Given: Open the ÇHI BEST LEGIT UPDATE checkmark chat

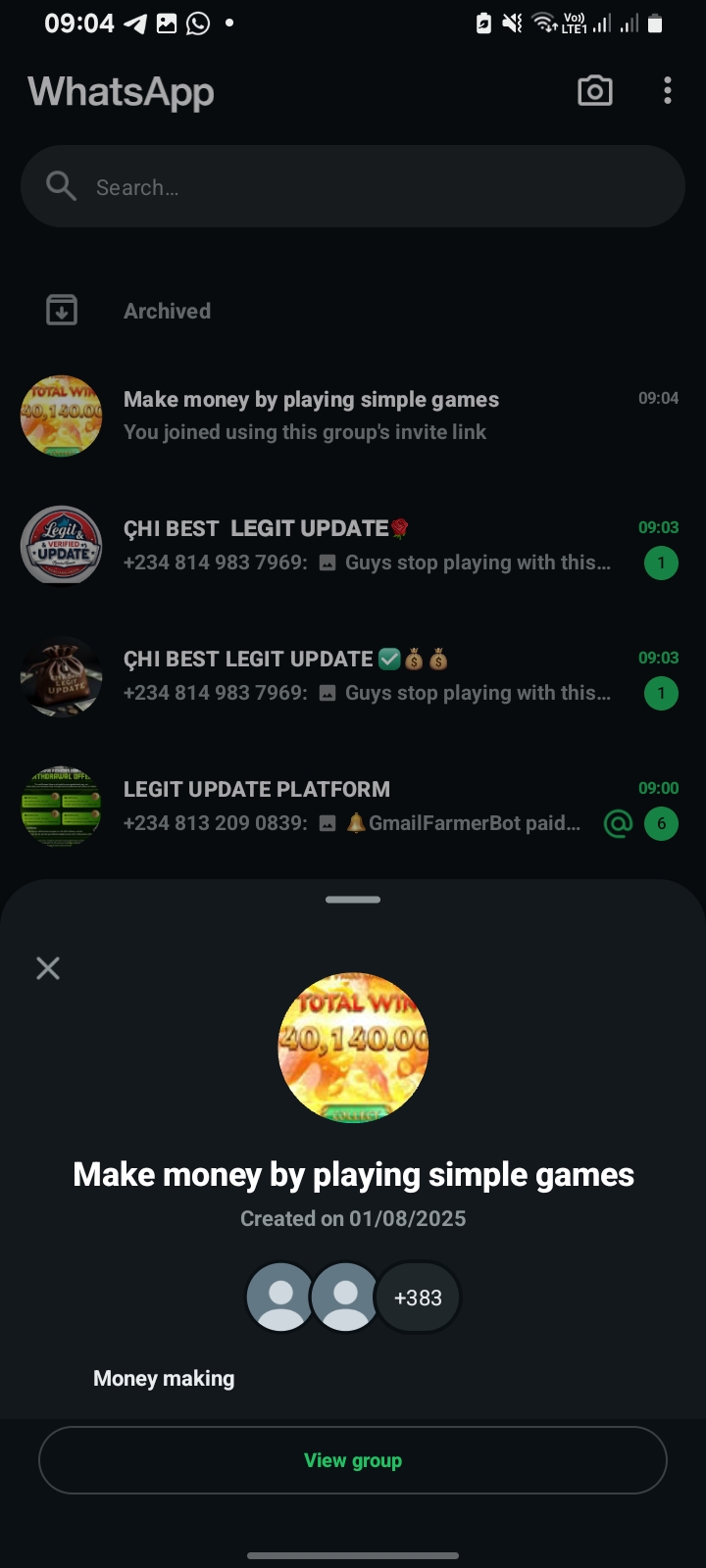Looking at the screenshot, I should (x=353, y=675).
